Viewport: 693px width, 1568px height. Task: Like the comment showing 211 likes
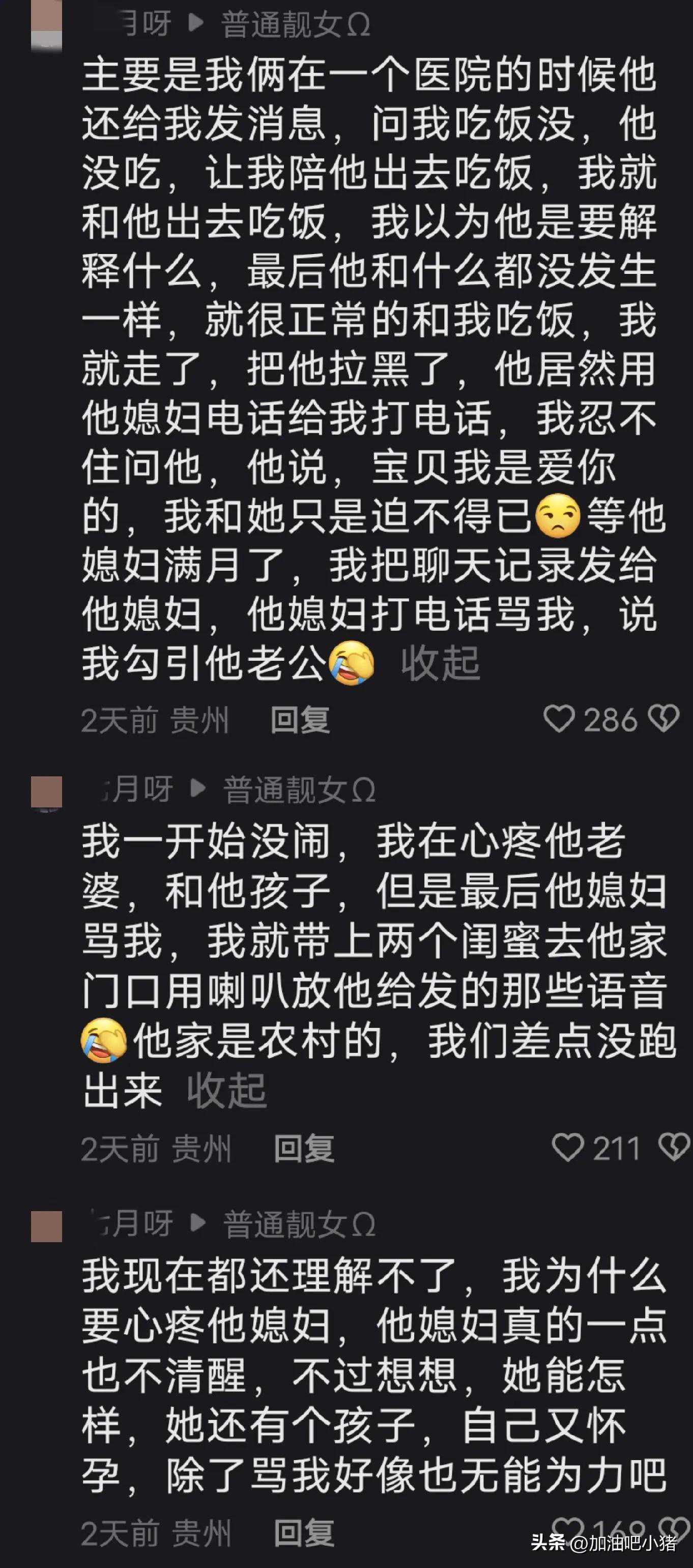[567, 1147]
